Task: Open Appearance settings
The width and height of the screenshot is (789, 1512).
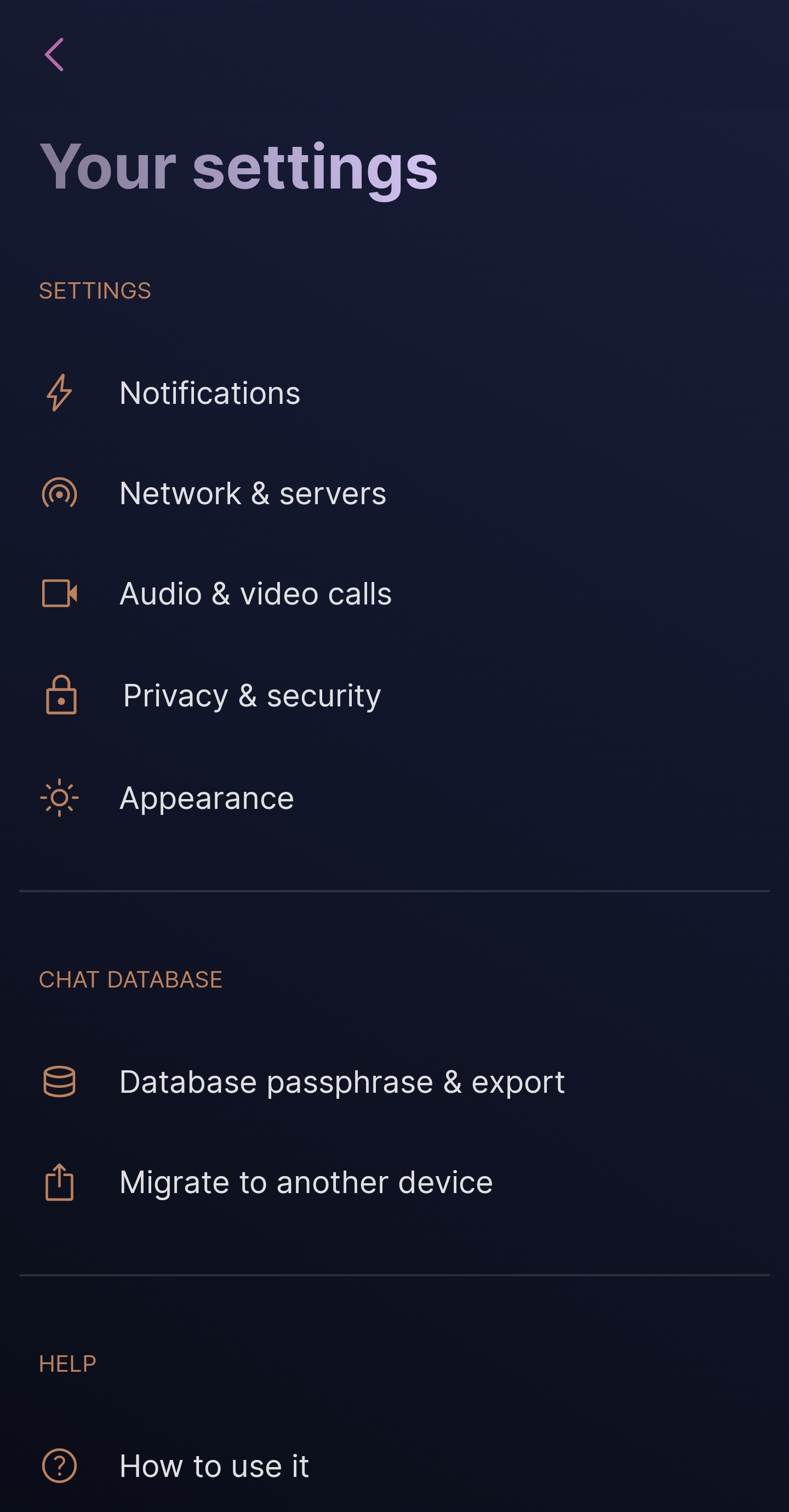Action: (207, 798)
